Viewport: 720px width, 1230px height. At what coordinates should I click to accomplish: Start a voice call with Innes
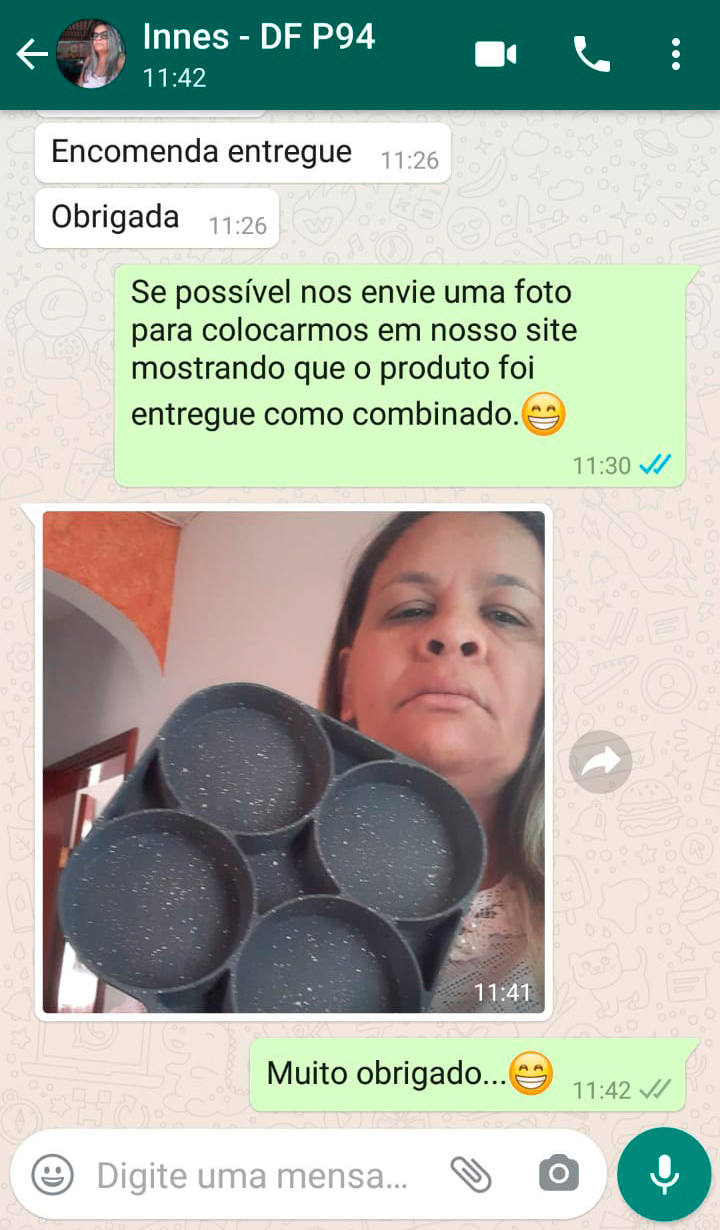point(591,54)
